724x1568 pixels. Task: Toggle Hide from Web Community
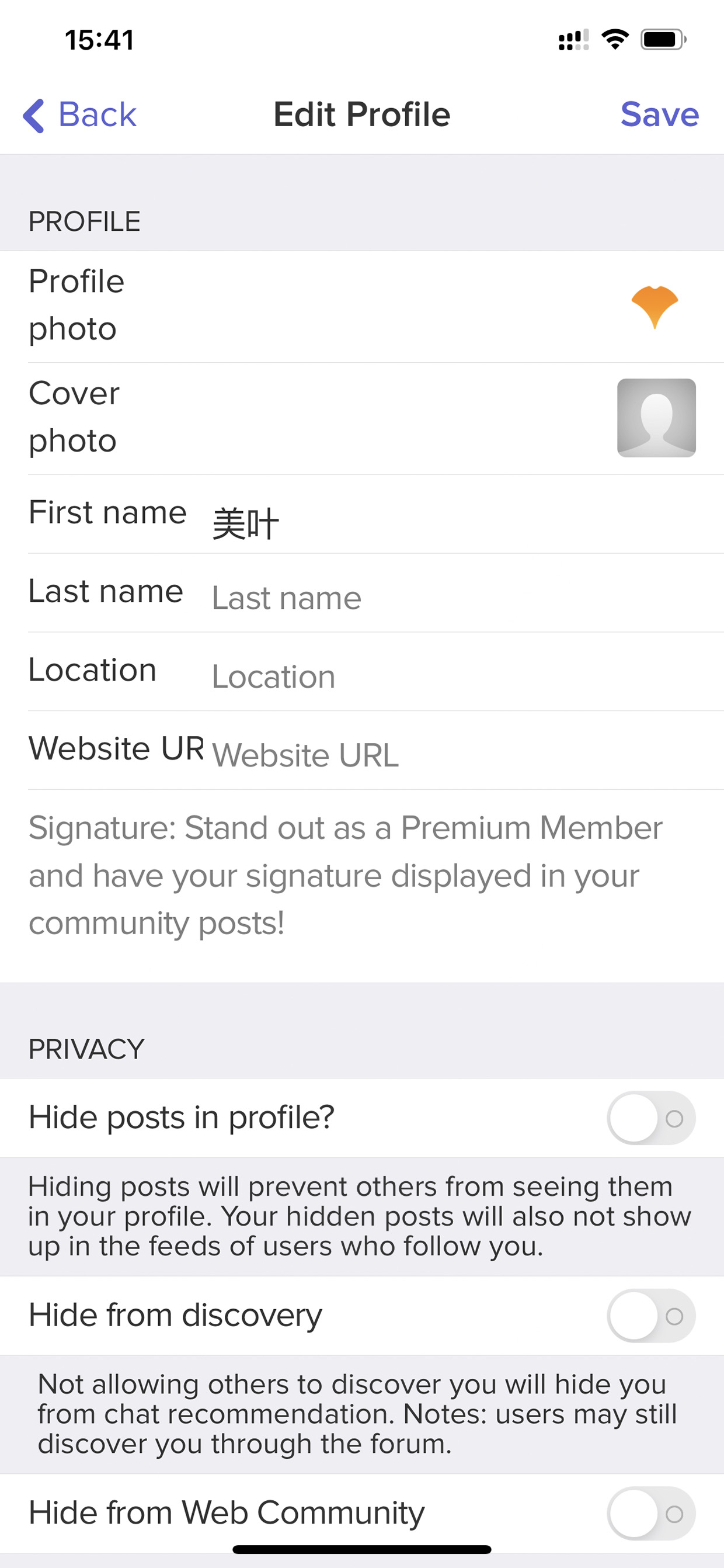[x=651, y=1514]
